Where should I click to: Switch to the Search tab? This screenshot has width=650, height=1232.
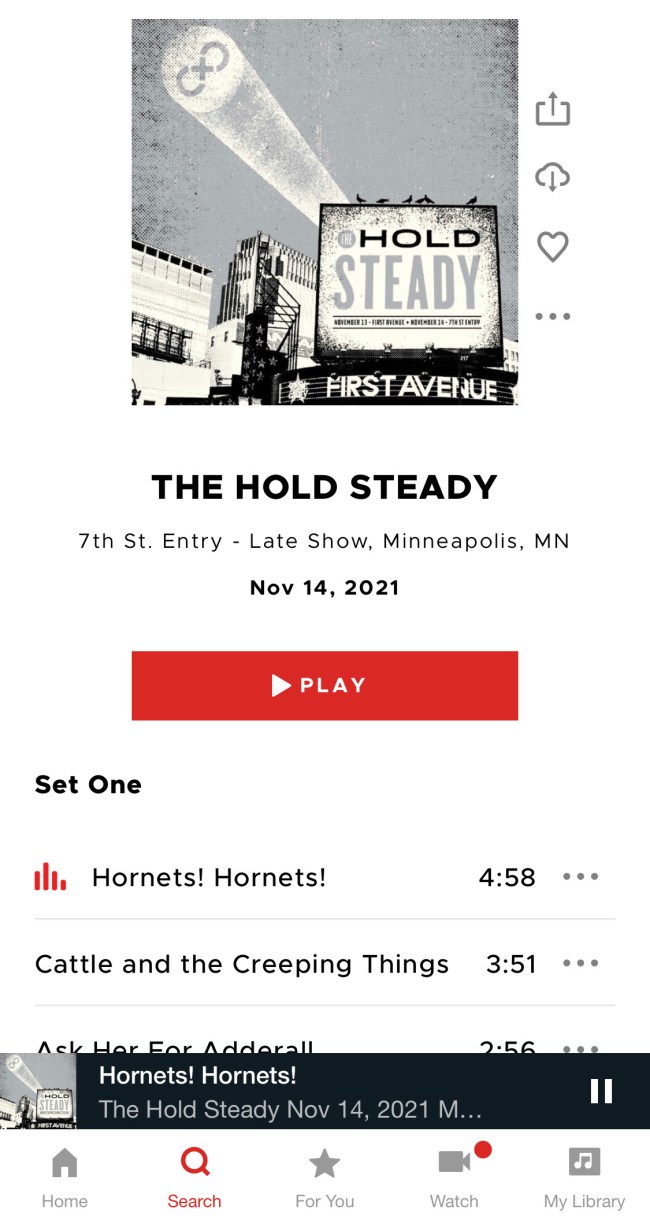click(194, 1178)
